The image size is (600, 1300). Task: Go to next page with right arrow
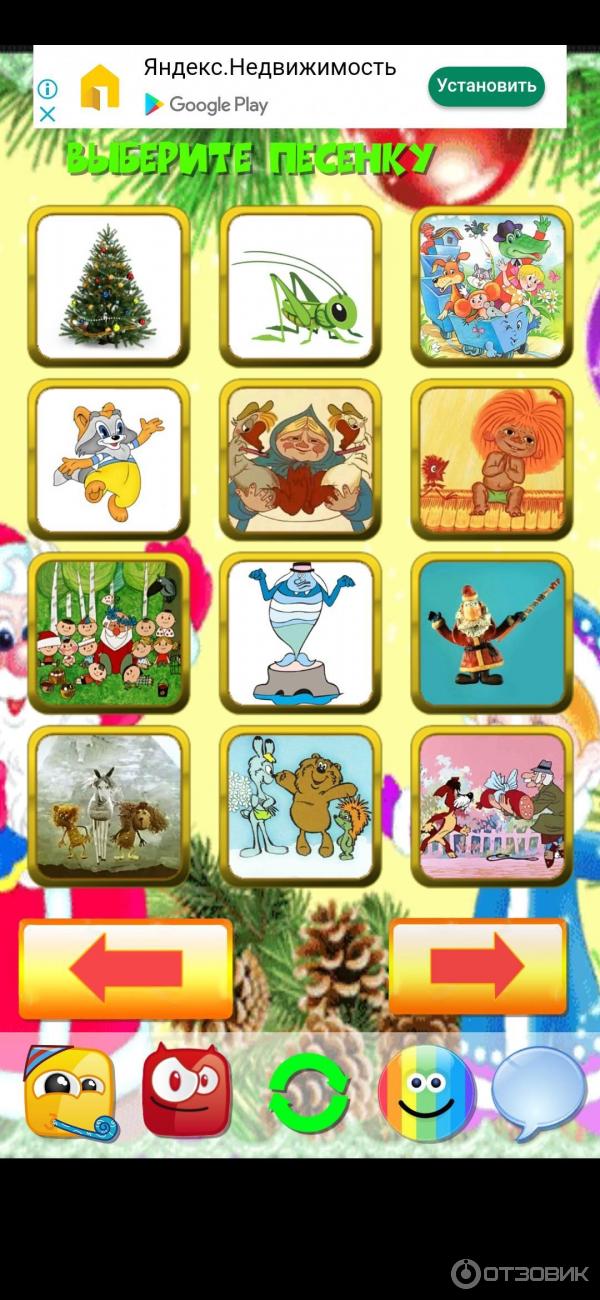click(x=478, y=966)
